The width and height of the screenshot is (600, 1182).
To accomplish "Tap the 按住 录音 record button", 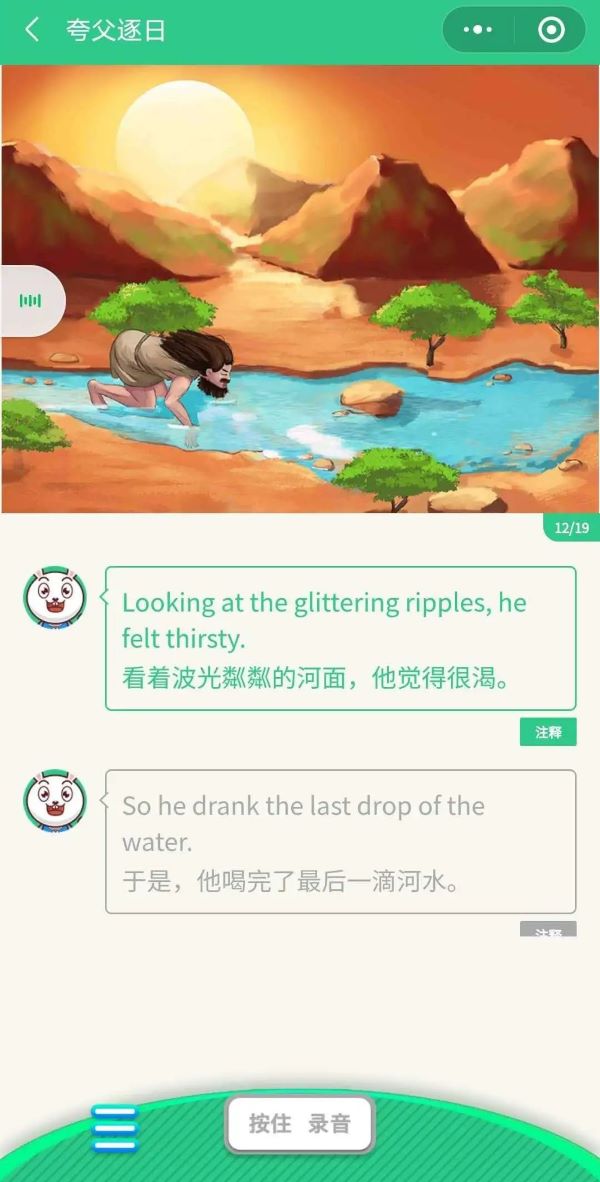I will coord(300,1123).
